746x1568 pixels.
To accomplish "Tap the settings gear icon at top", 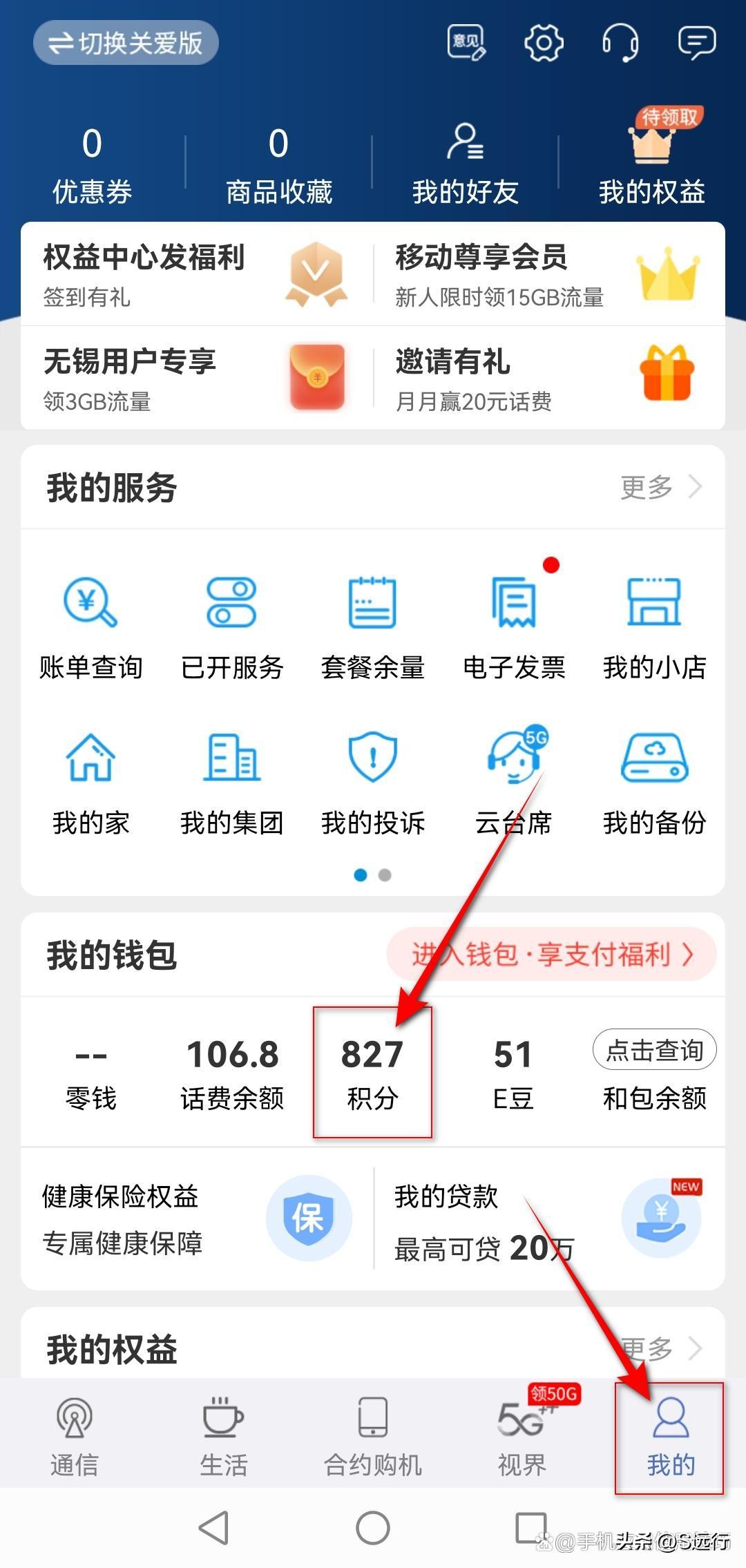I will click(545, 43).
